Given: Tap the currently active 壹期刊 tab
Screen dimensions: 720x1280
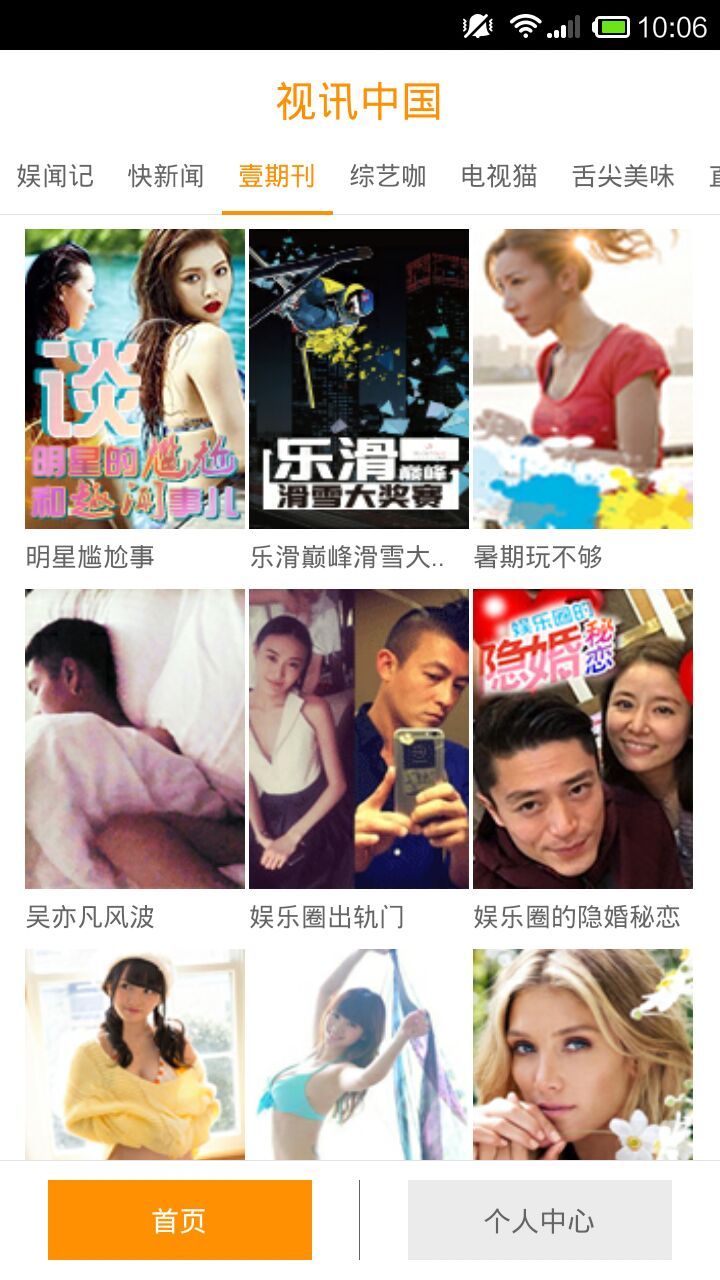Looking at the screenshot, I should click(281, 177).
